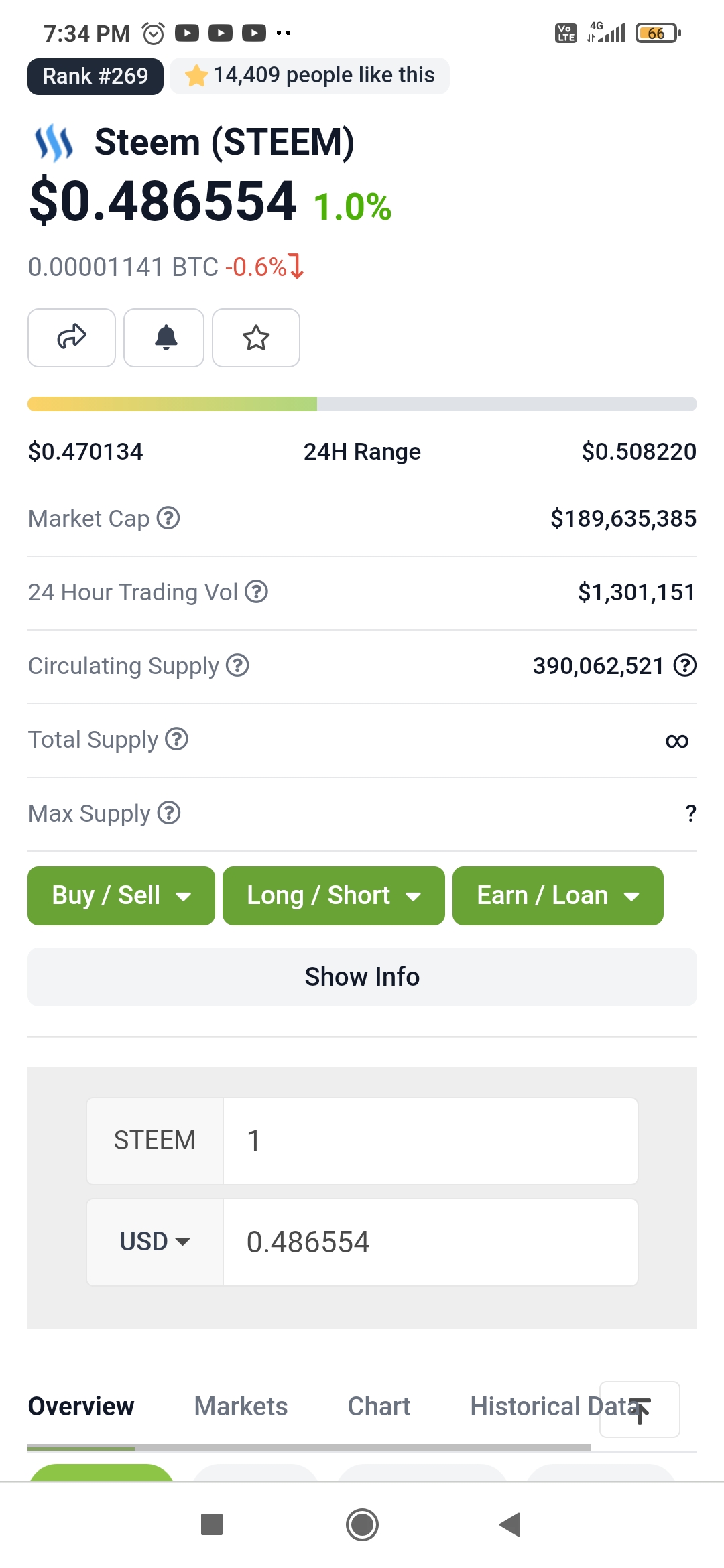Open the Market Cap help tooltip
The height and width of the screenshot is (1568, 724).
click(x=168, y=518)
